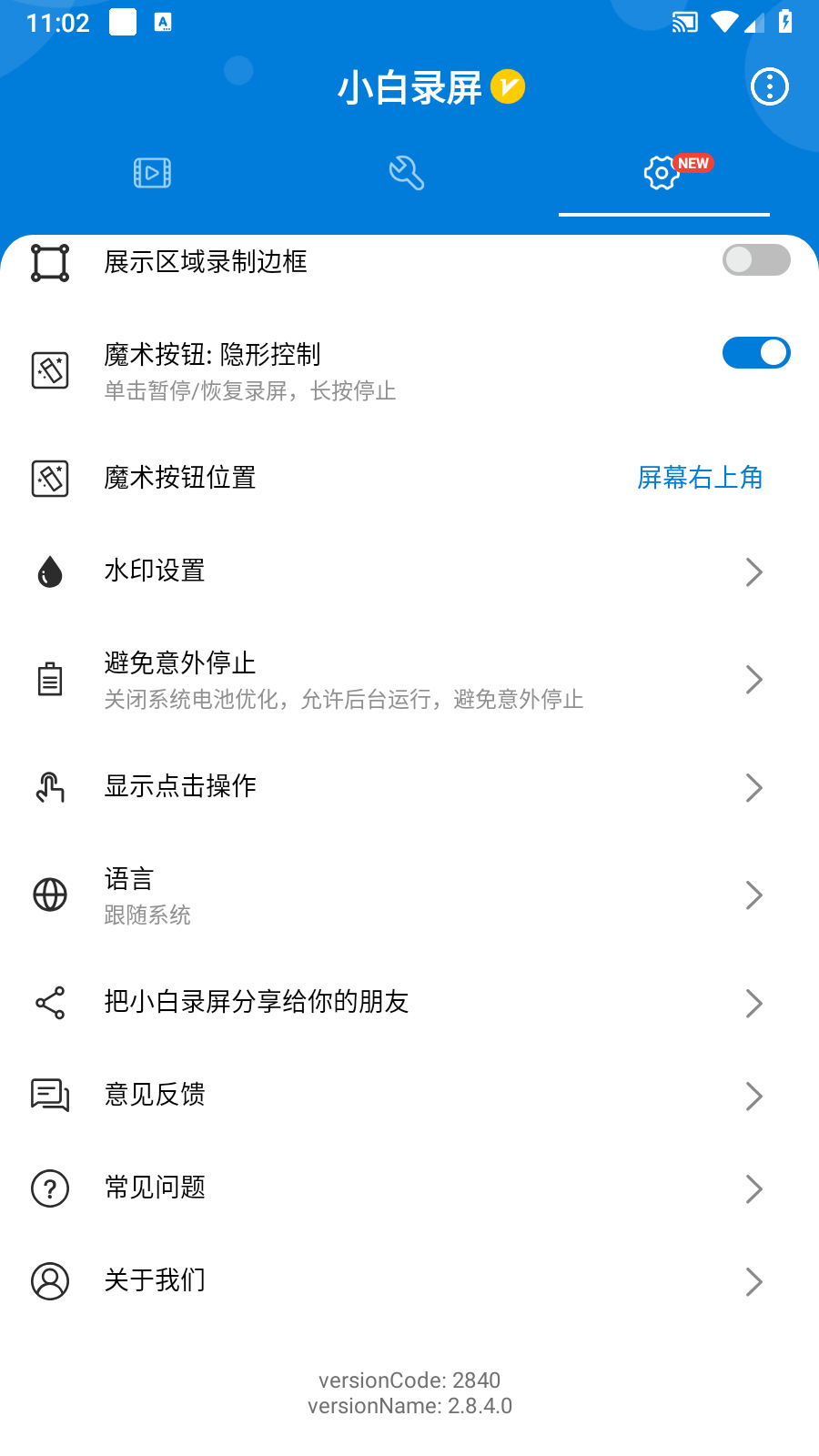This screenshot has height=1456, width=819.
Task: Expand 关于我们 with its chevron
Action: (x=754, y=1281)
